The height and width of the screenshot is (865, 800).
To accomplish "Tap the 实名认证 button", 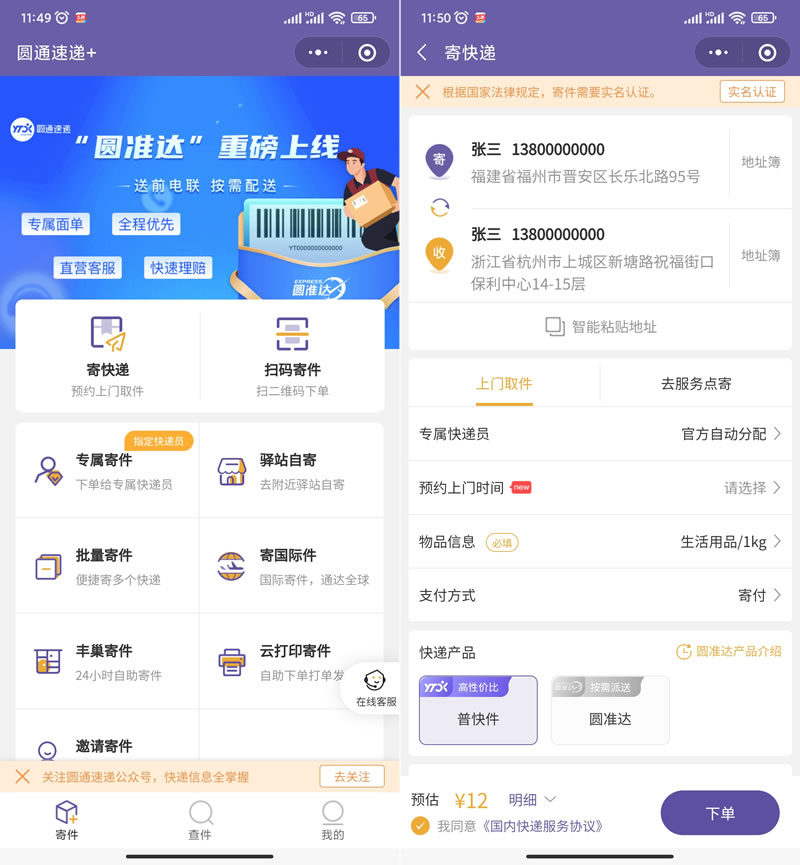I will [751, 91].
